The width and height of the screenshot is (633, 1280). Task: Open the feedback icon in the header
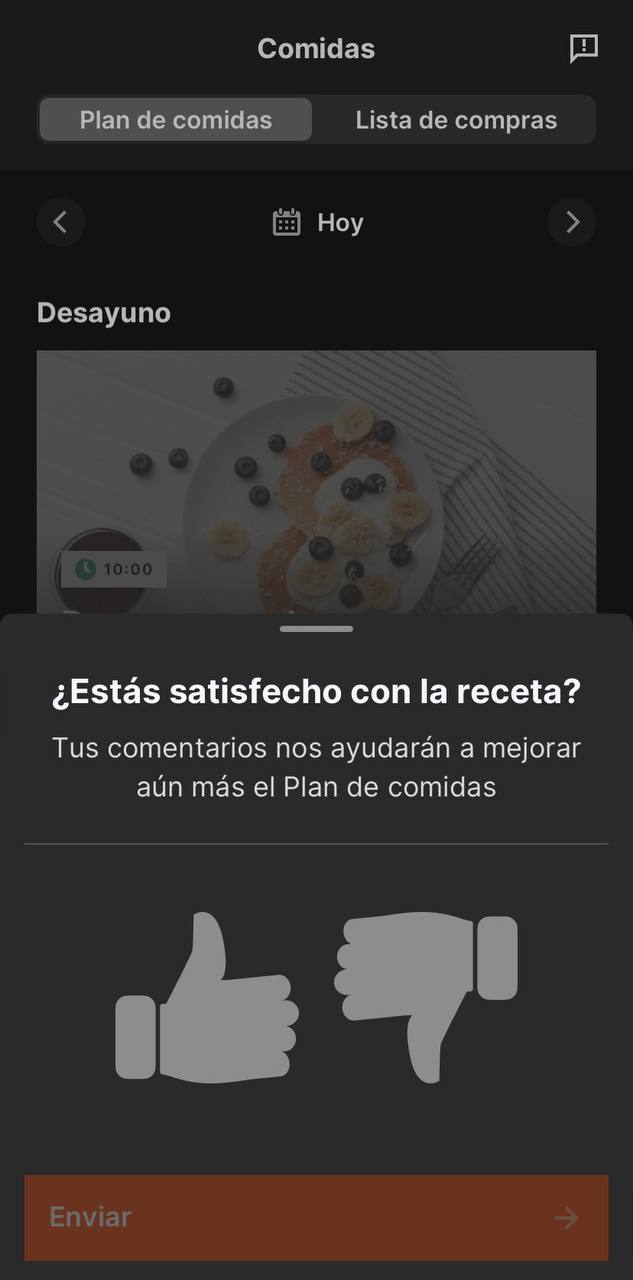click(583, 48)
